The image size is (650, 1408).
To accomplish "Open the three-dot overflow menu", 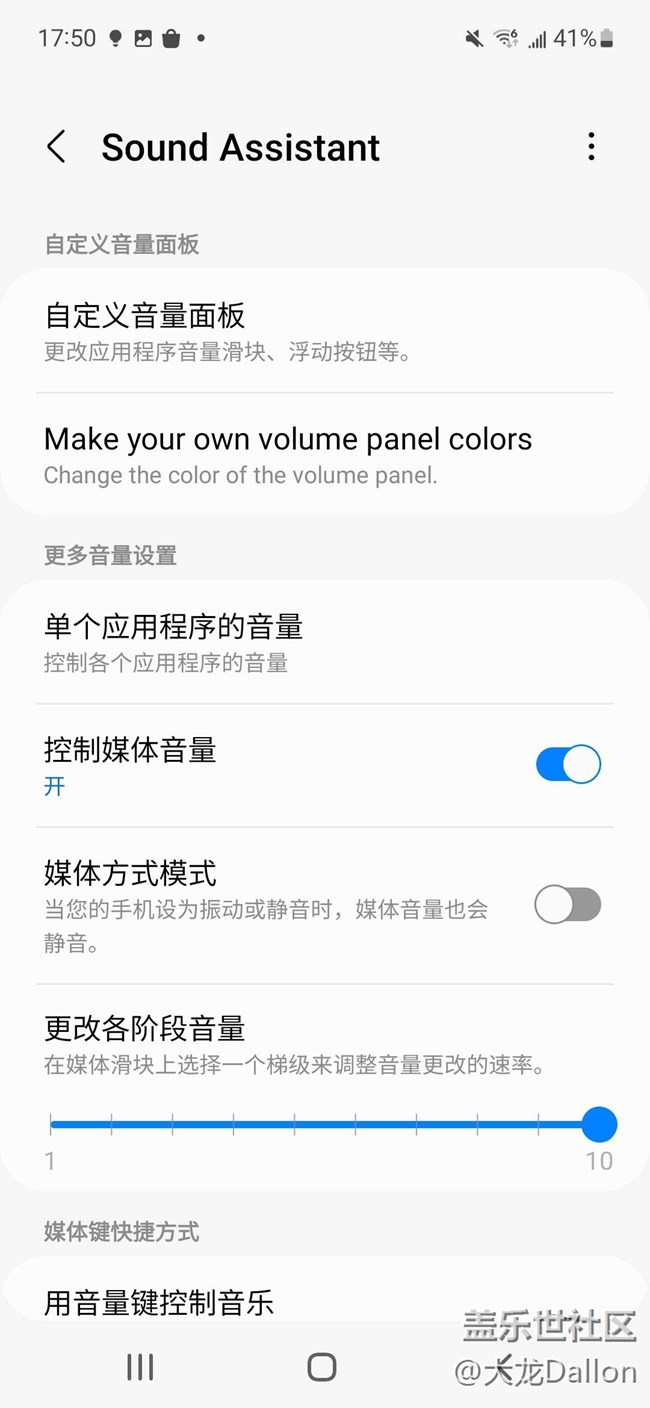I will (591, 147).
